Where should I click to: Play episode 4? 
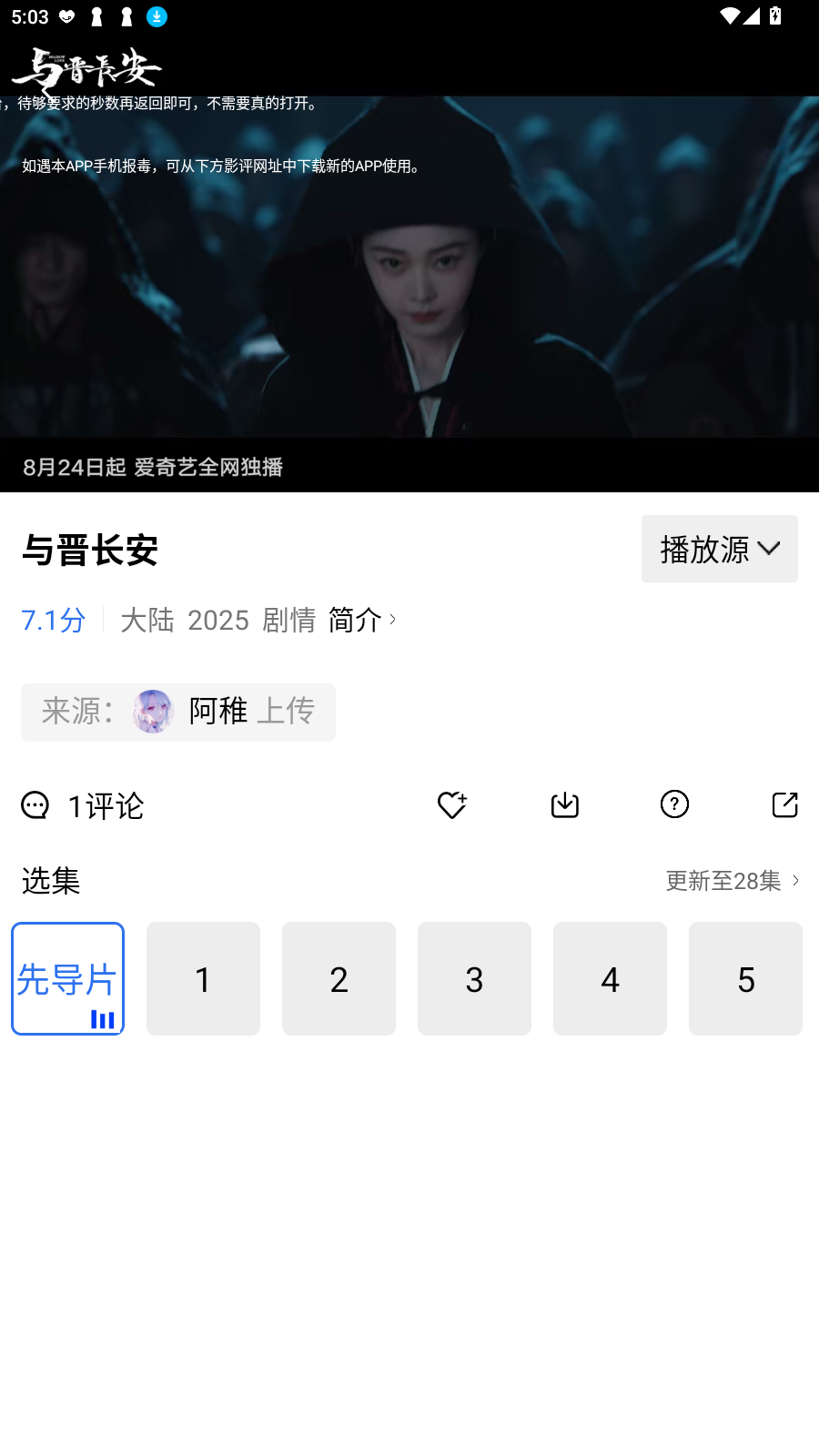(x=610, y=978)
